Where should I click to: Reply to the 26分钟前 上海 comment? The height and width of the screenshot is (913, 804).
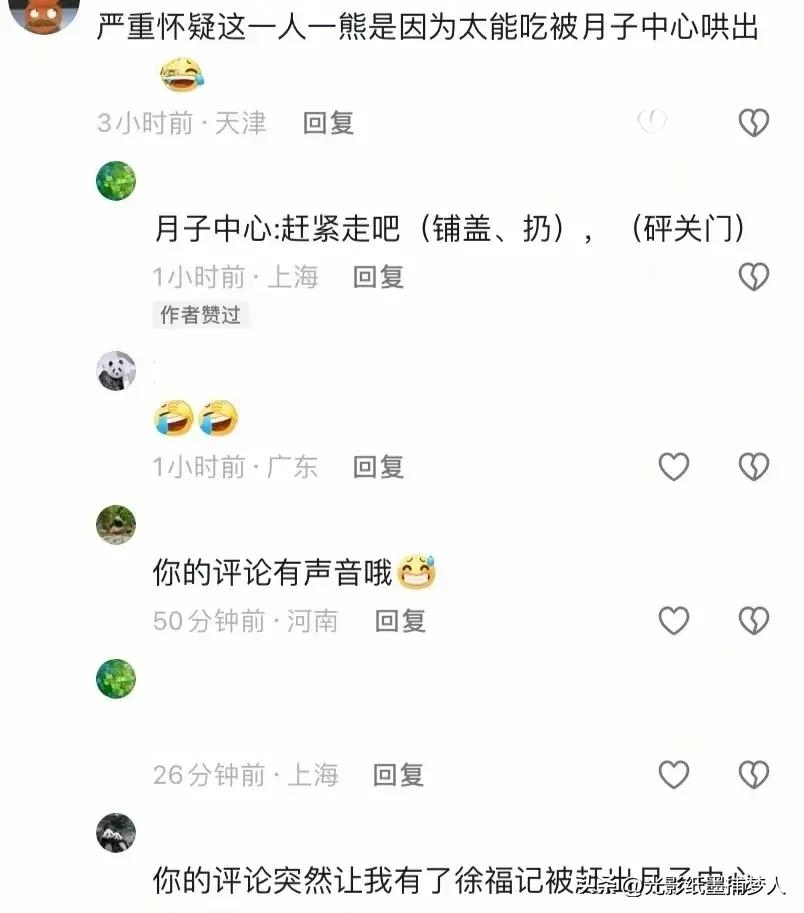[398, 774]
